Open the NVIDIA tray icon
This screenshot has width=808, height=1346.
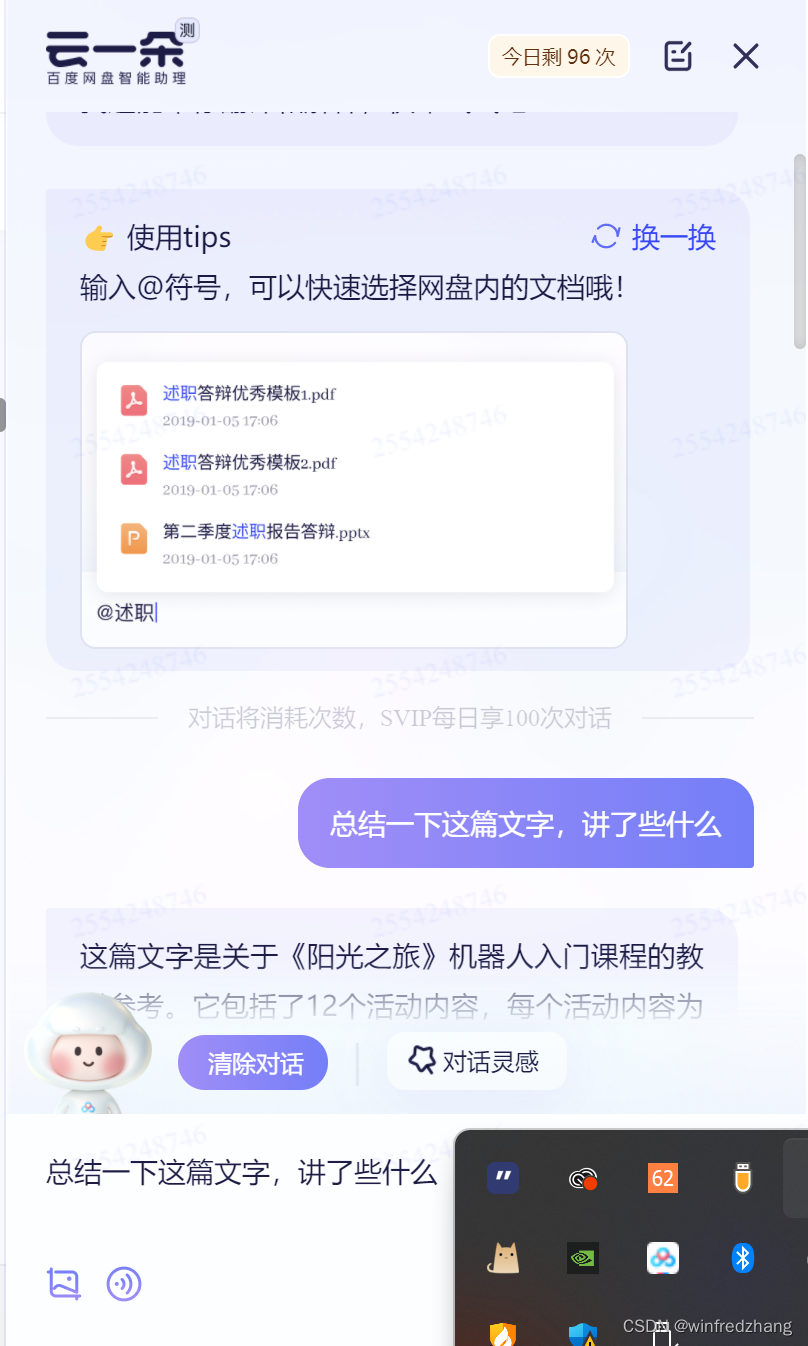(582, 1258)
